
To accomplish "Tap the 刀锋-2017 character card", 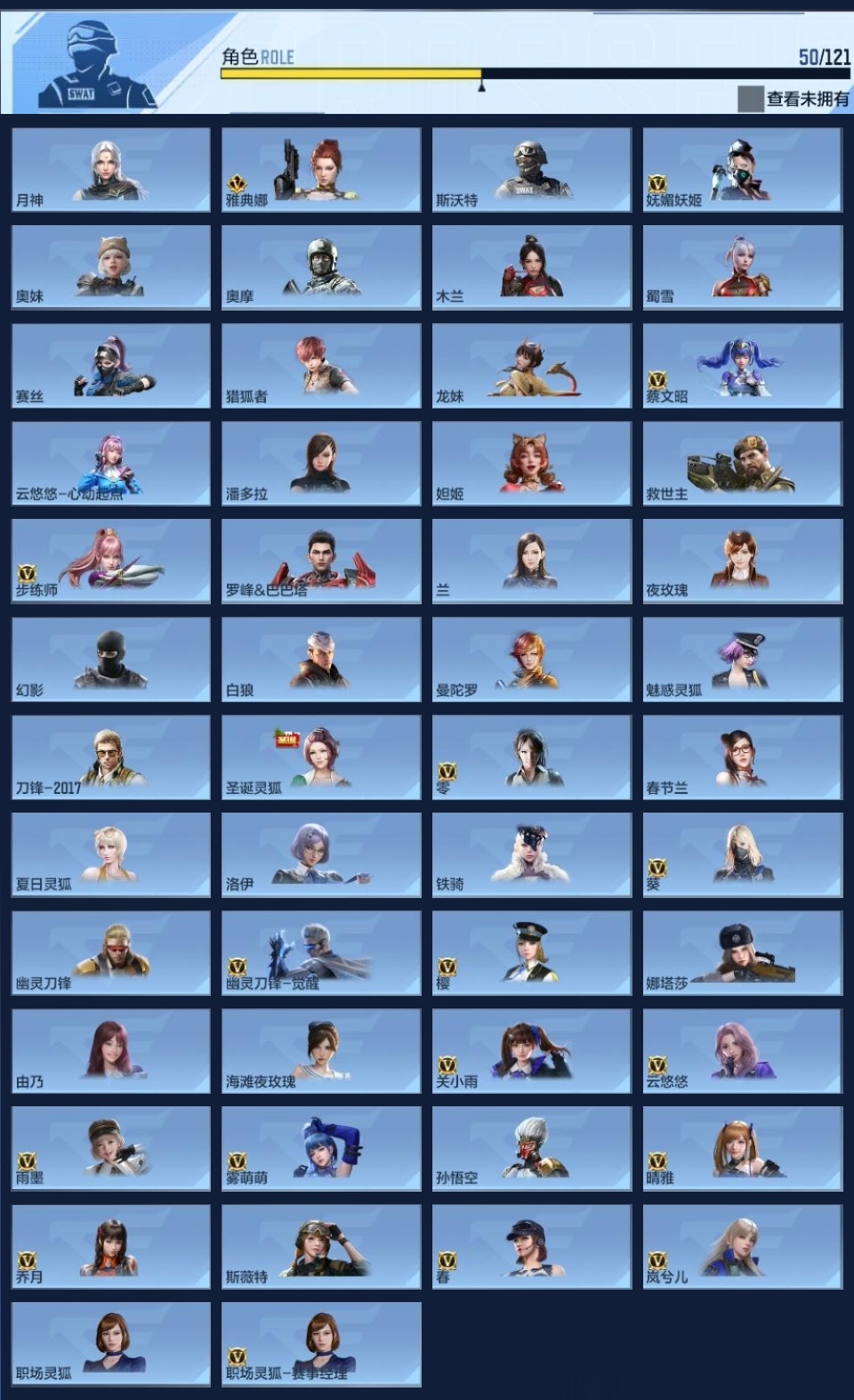I will click(x=111, y=757).
